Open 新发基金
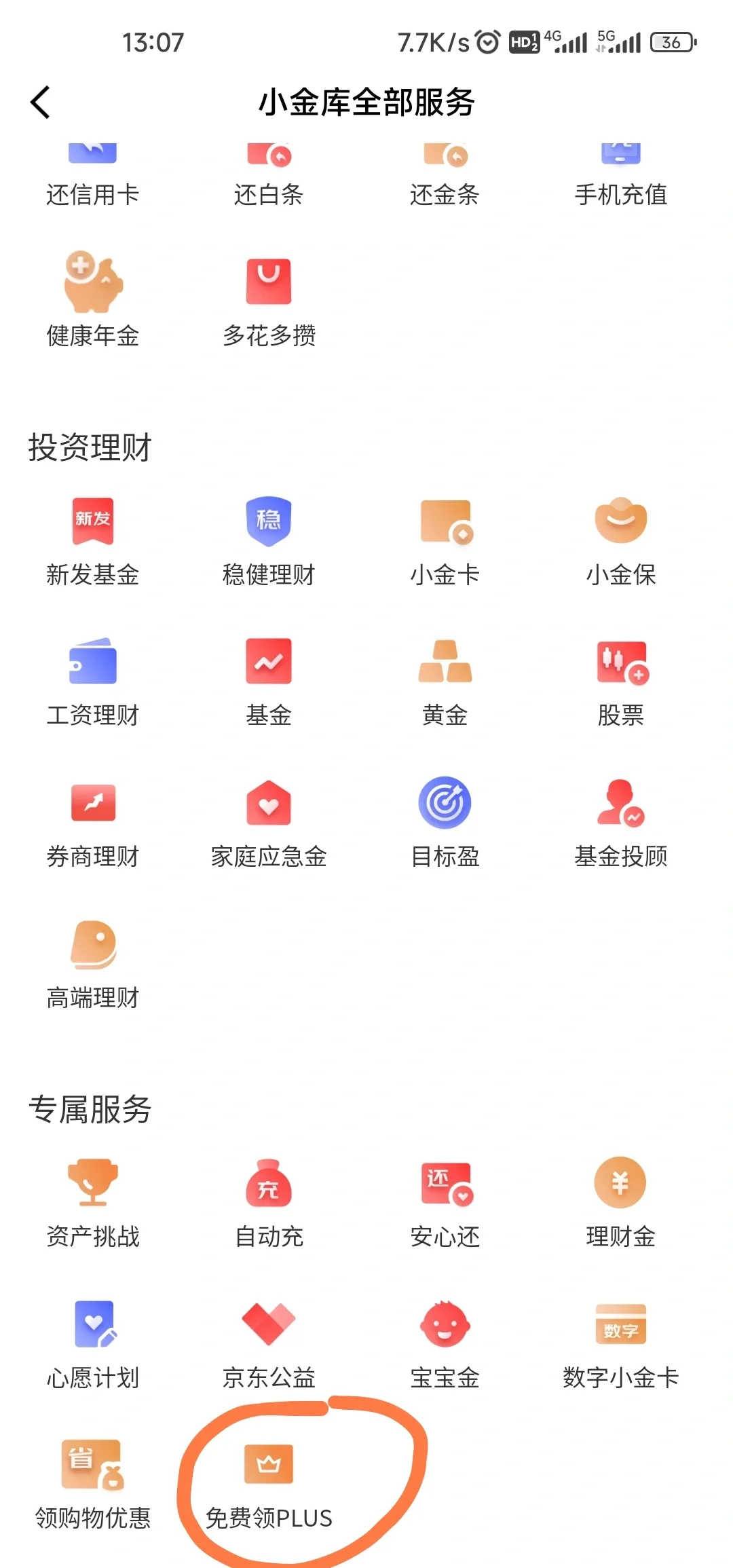The image size is (733, 1568). (93, 540)
